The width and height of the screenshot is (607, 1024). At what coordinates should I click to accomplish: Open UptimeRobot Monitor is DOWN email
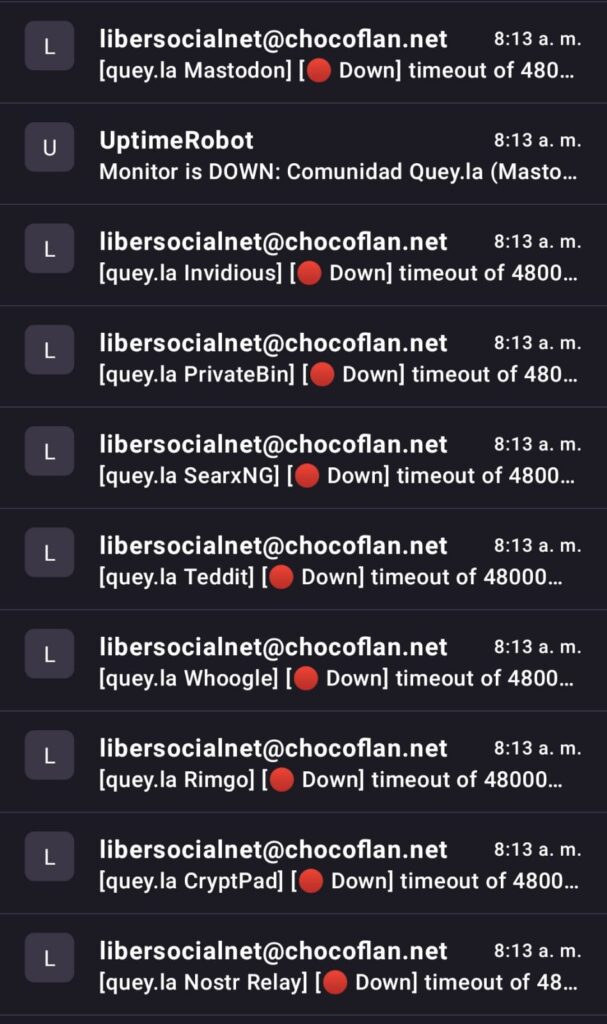tap(338, 155)
